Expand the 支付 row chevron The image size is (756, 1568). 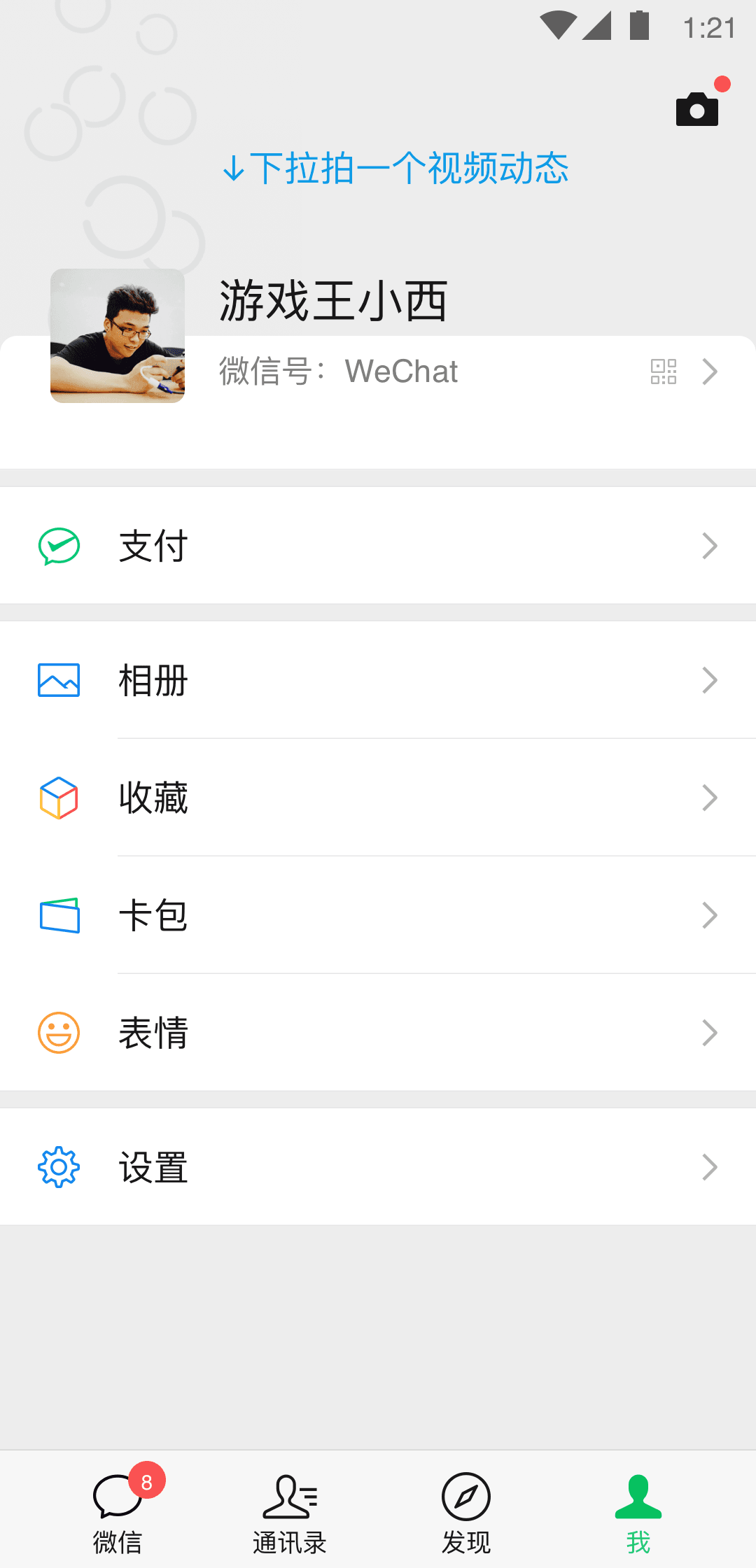tap(709, 546)
